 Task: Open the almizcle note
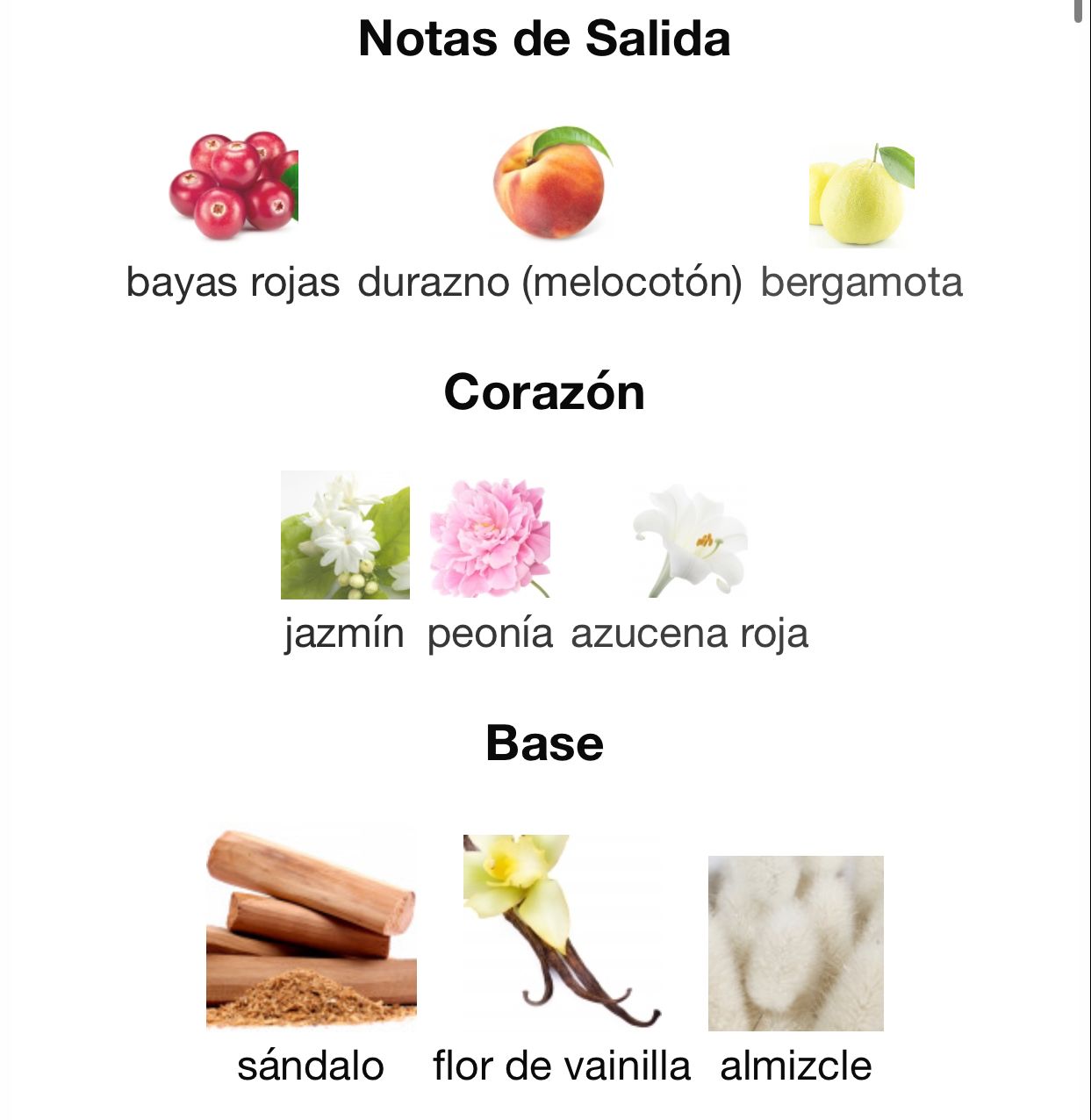pos(795,943)
